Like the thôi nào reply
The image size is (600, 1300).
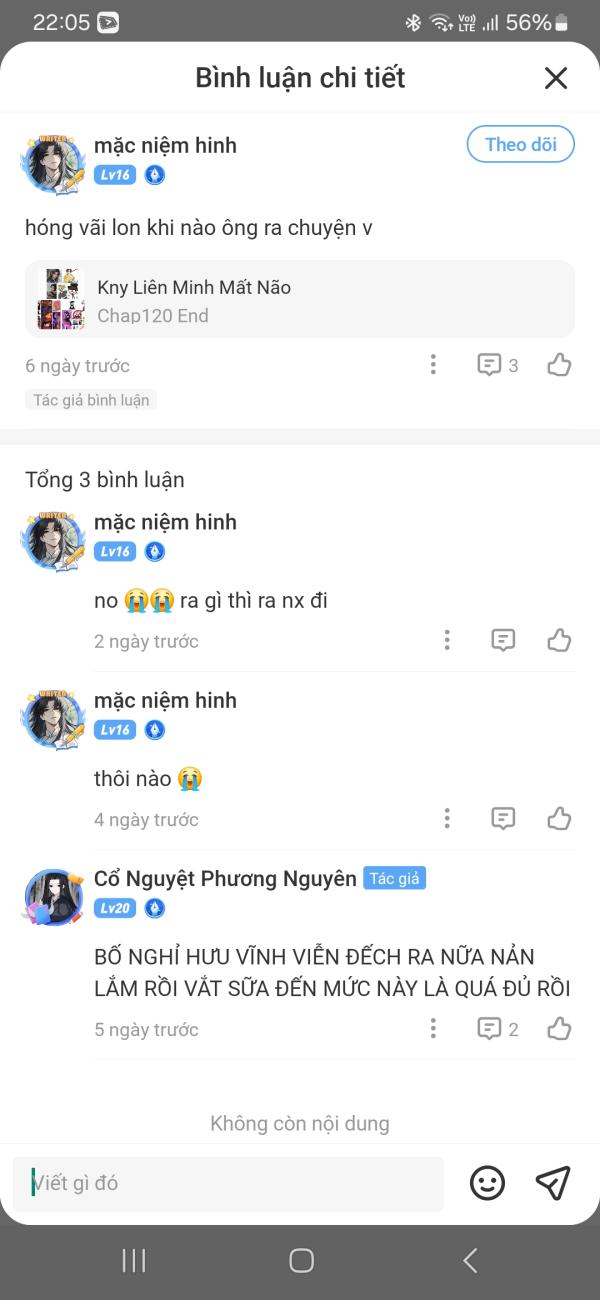point(559,819)
